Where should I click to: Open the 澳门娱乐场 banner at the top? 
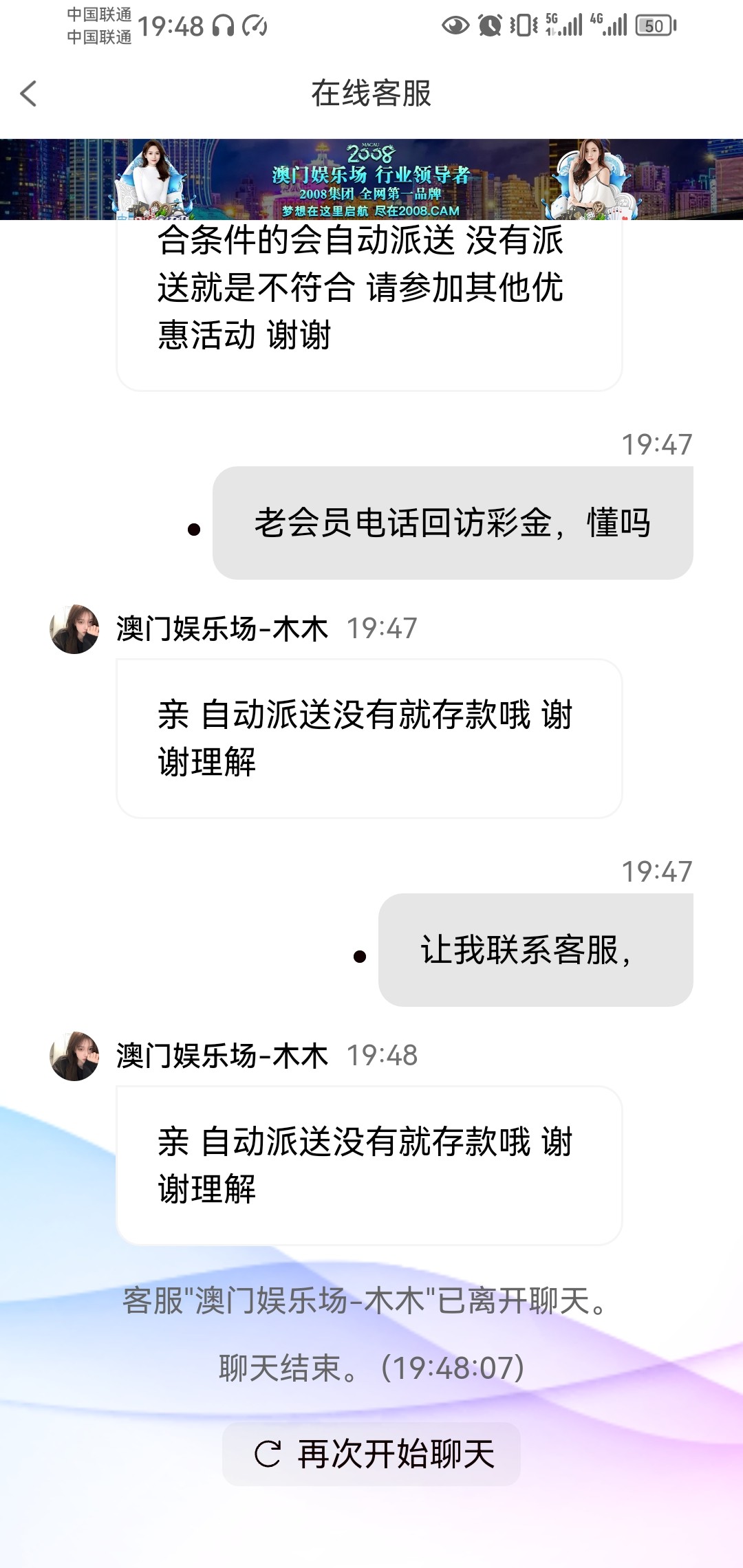pos(371,180)
